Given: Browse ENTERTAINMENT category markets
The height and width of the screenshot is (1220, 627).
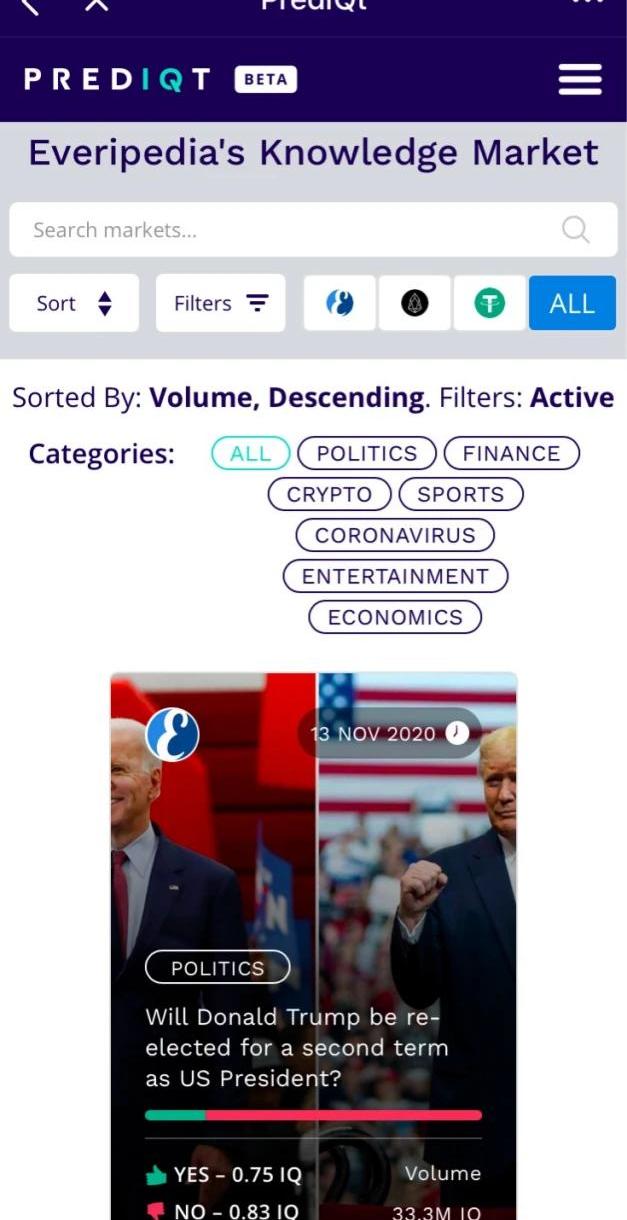Looking at the screenshot, I should click(x=395, y=577).
